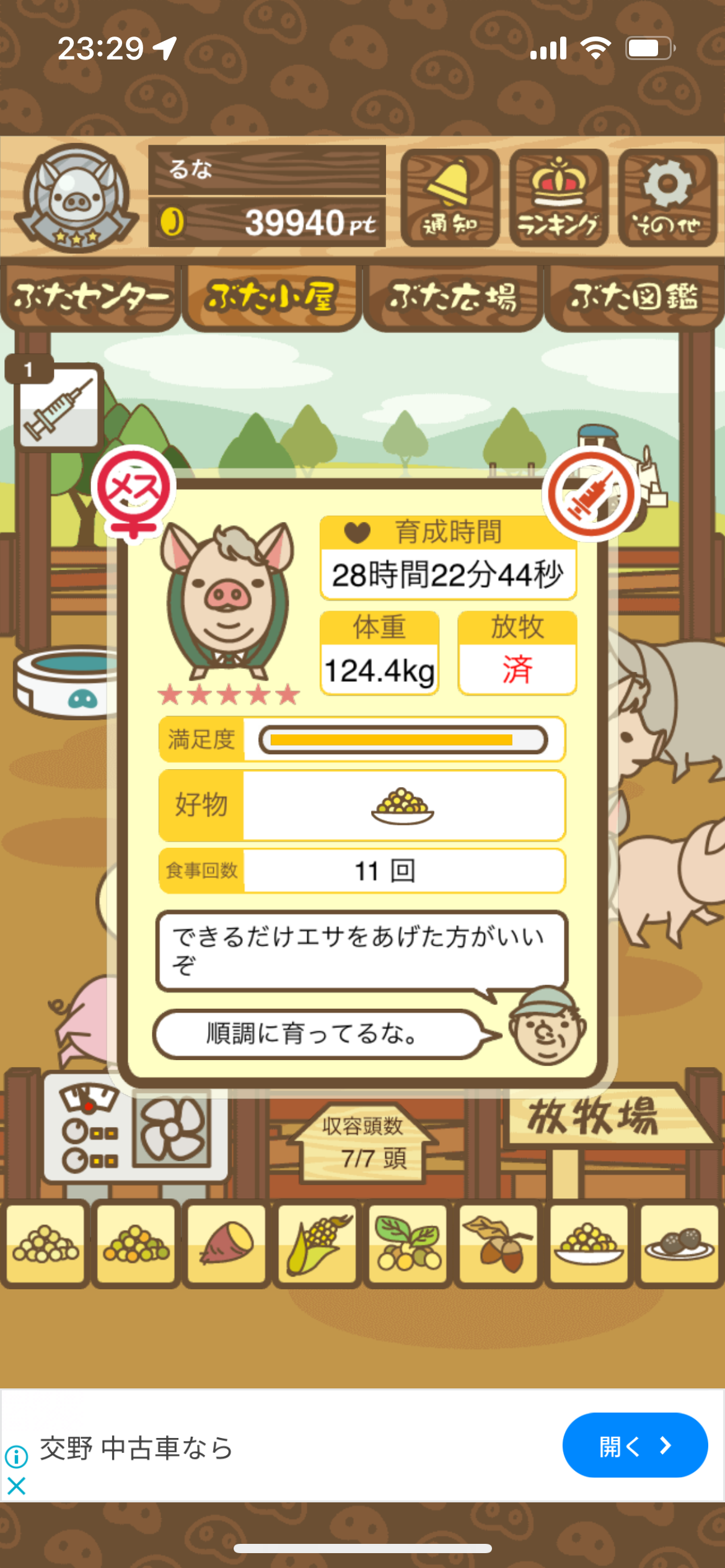The width and height of the screenshot is (725, 1568).
Task: Tap the 開く button on the ad
Action: coord(635,1445)
